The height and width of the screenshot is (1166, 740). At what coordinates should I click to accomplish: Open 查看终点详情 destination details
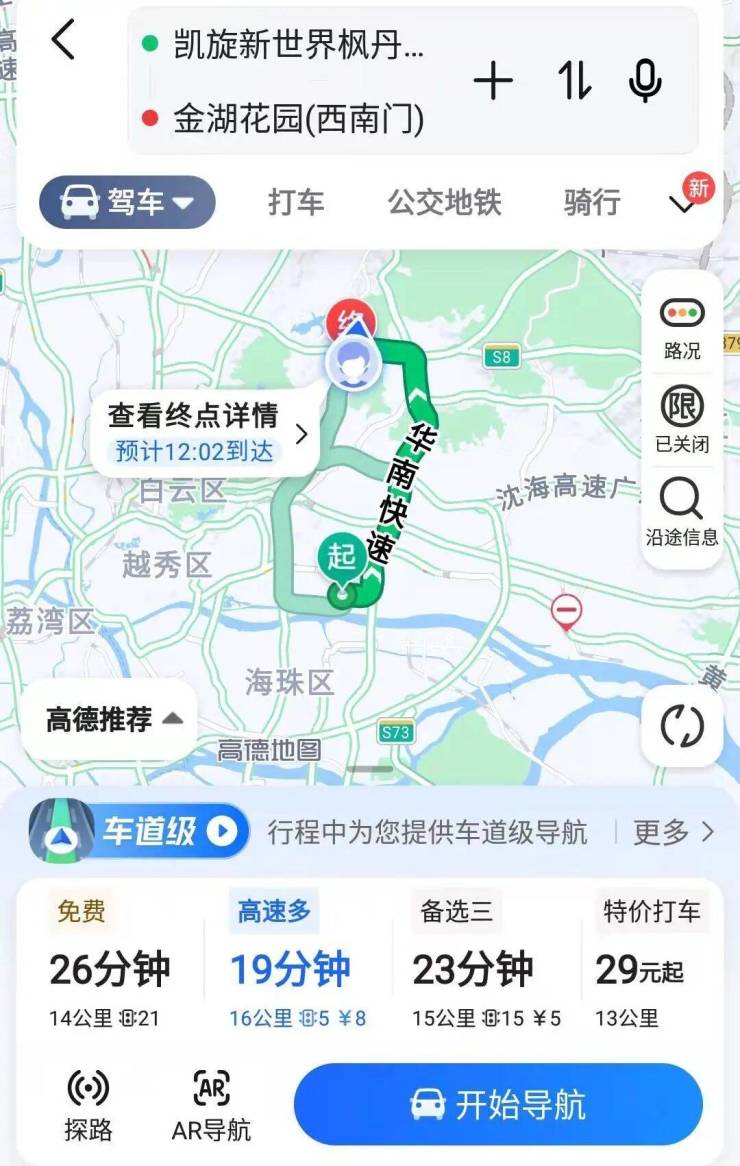coord(206,431)
